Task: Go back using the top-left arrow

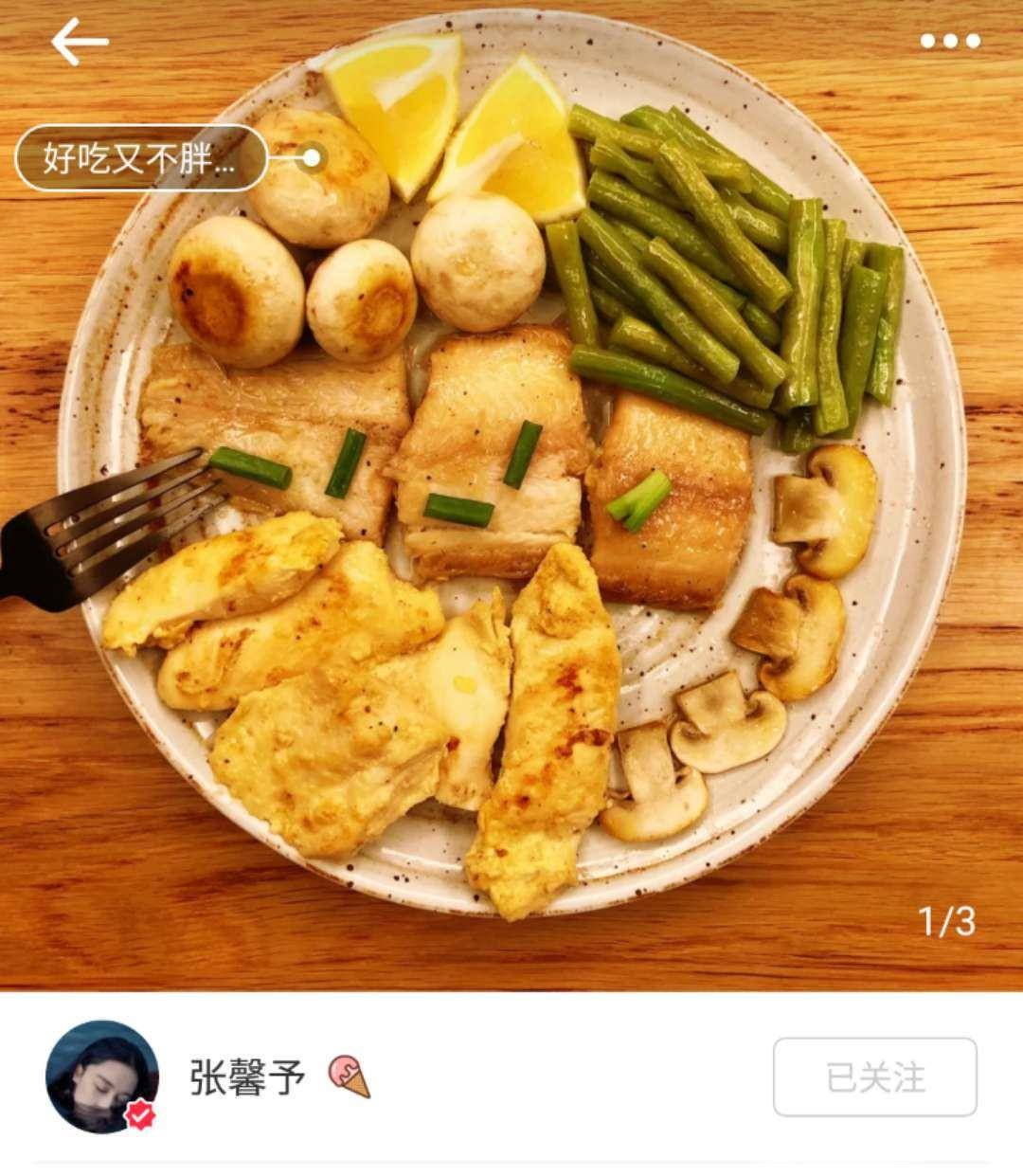Action: [80, 43]
